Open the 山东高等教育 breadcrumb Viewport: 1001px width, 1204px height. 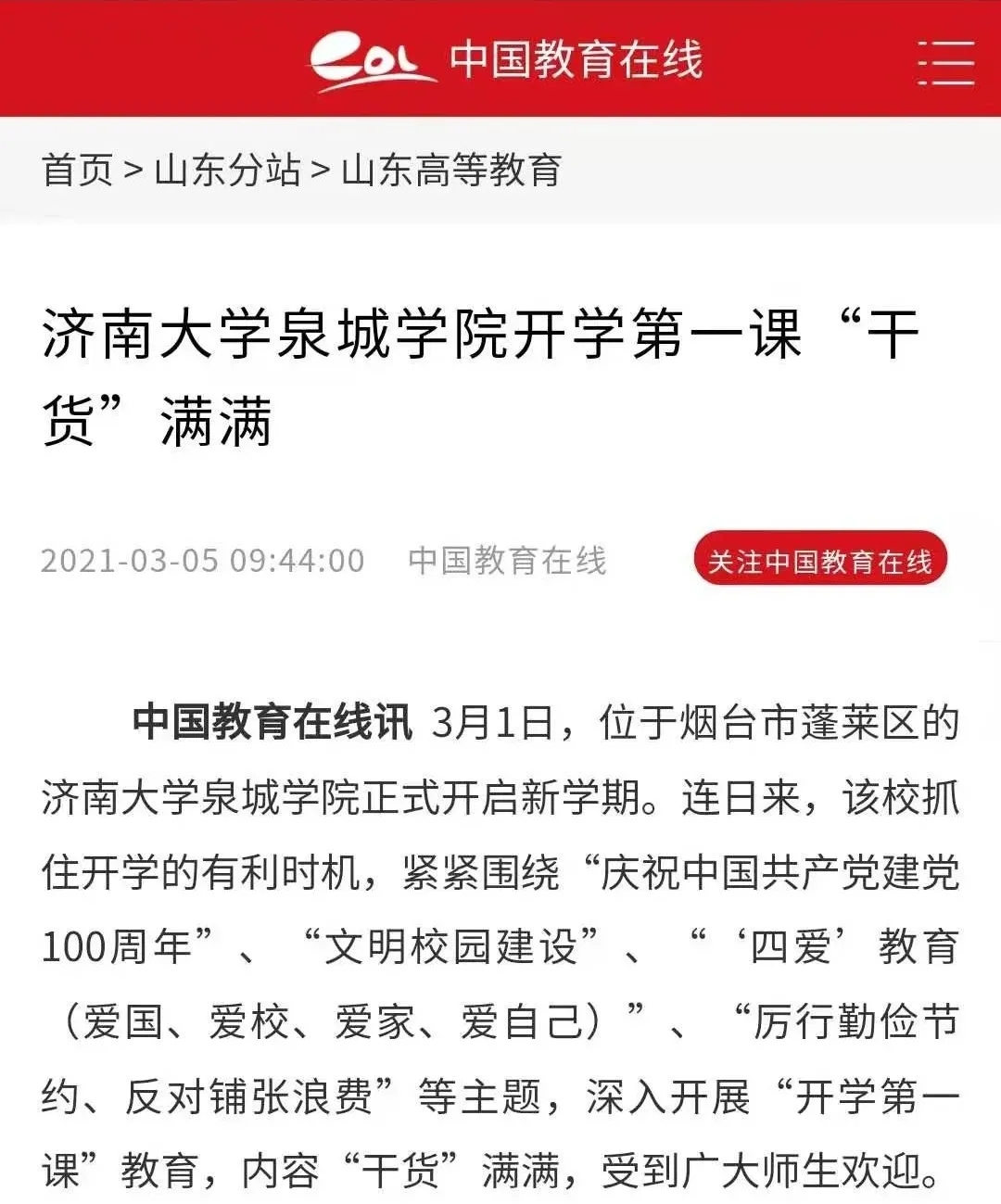click(451, 170)
